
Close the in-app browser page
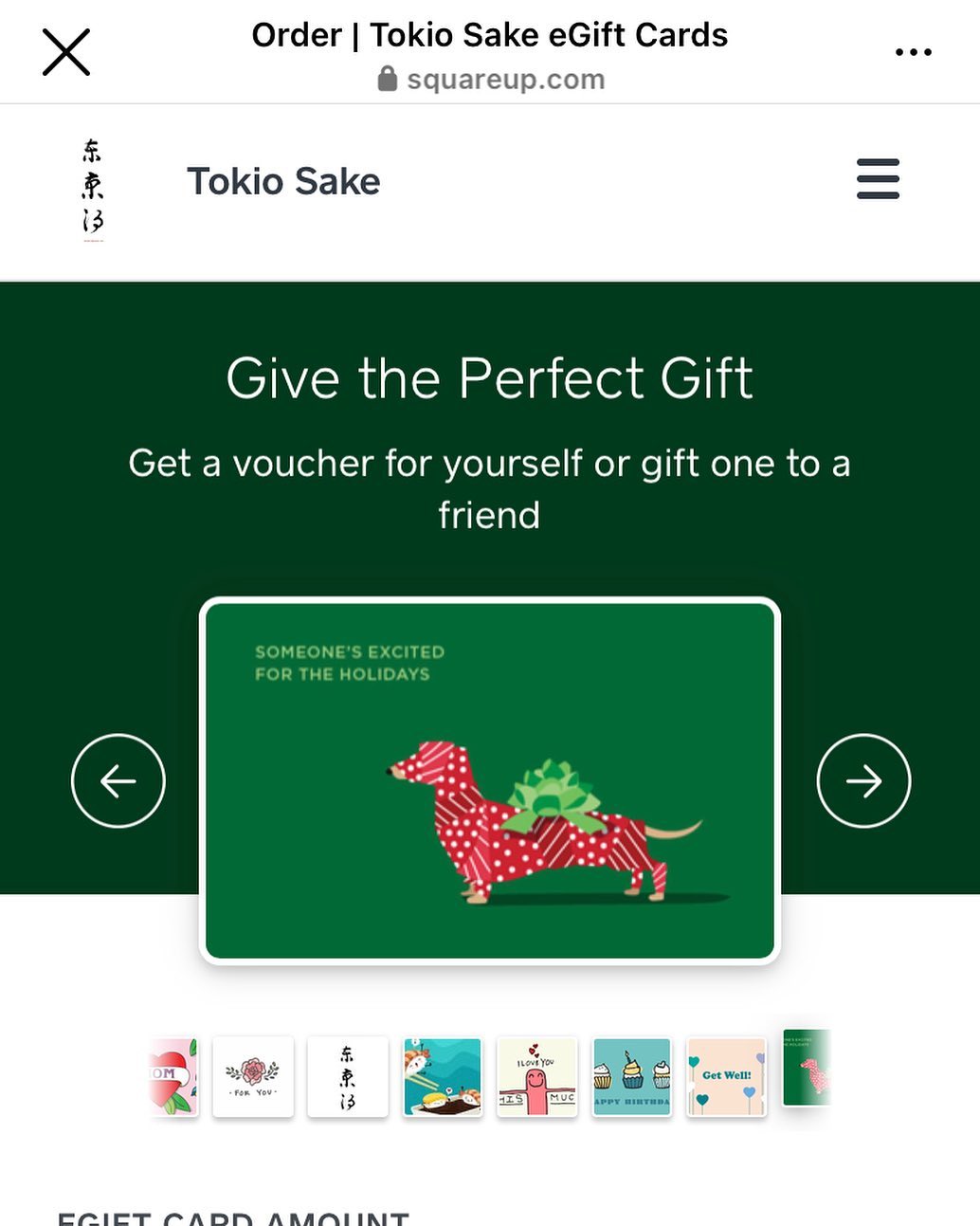[x=66, y=52]
